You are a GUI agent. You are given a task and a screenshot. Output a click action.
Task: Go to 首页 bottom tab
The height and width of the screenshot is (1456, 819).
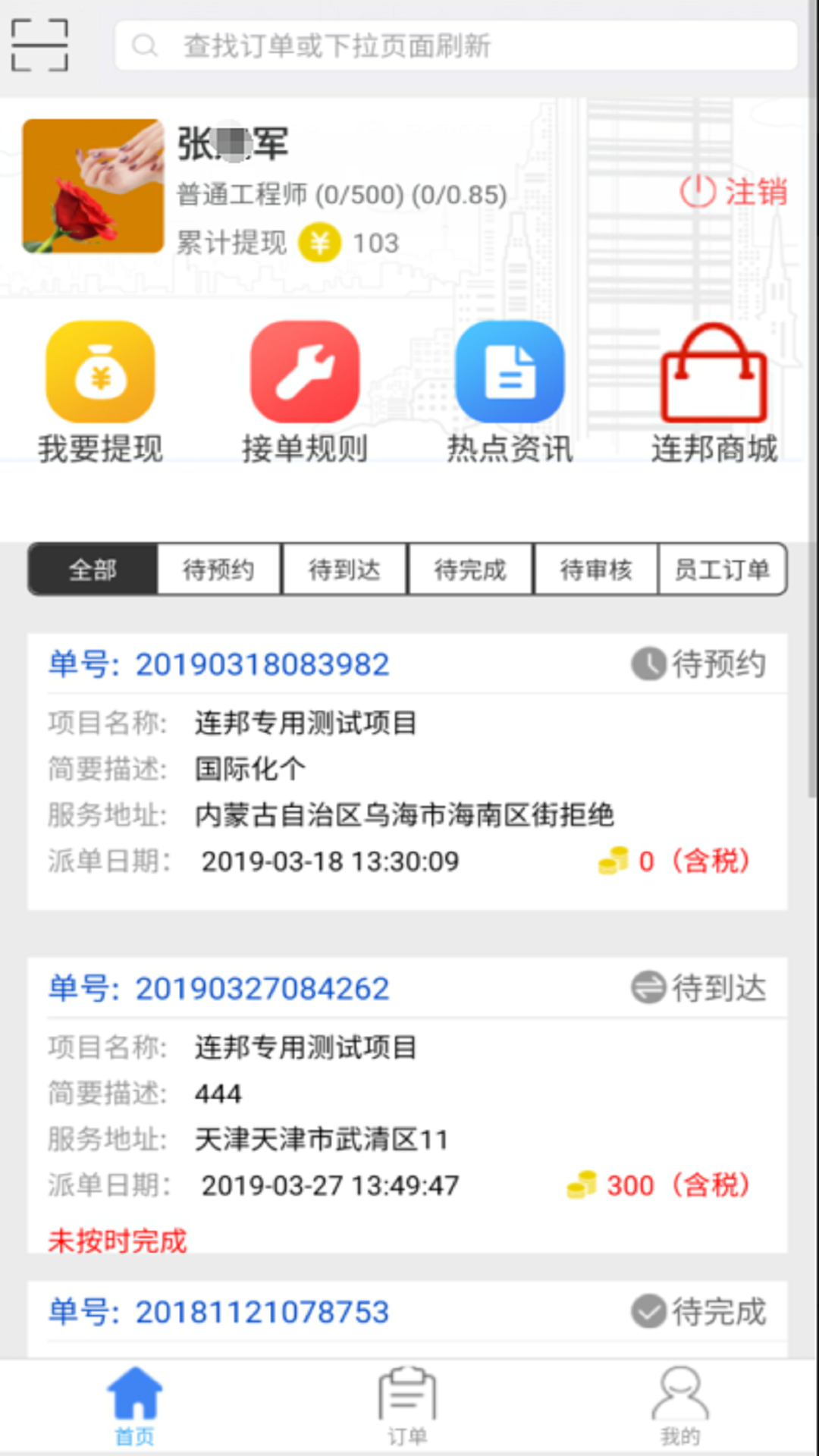tap(134, 1407)
